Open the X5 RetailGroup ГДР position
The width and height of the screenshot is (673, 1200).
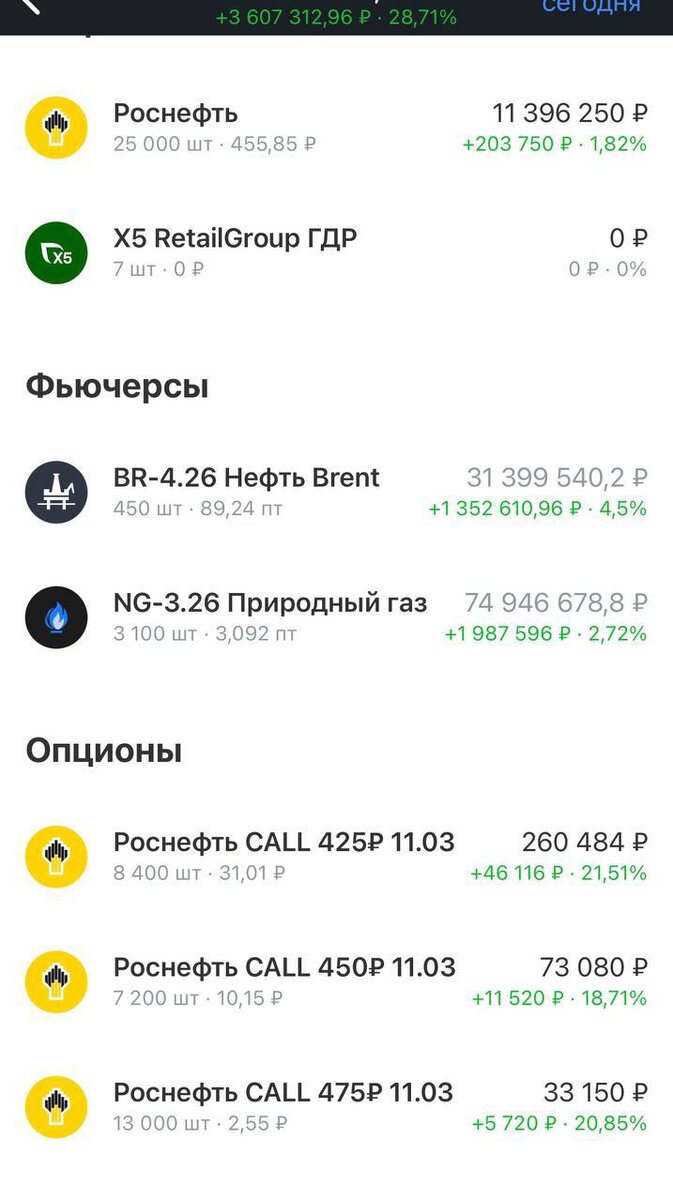tap(336, 252)
